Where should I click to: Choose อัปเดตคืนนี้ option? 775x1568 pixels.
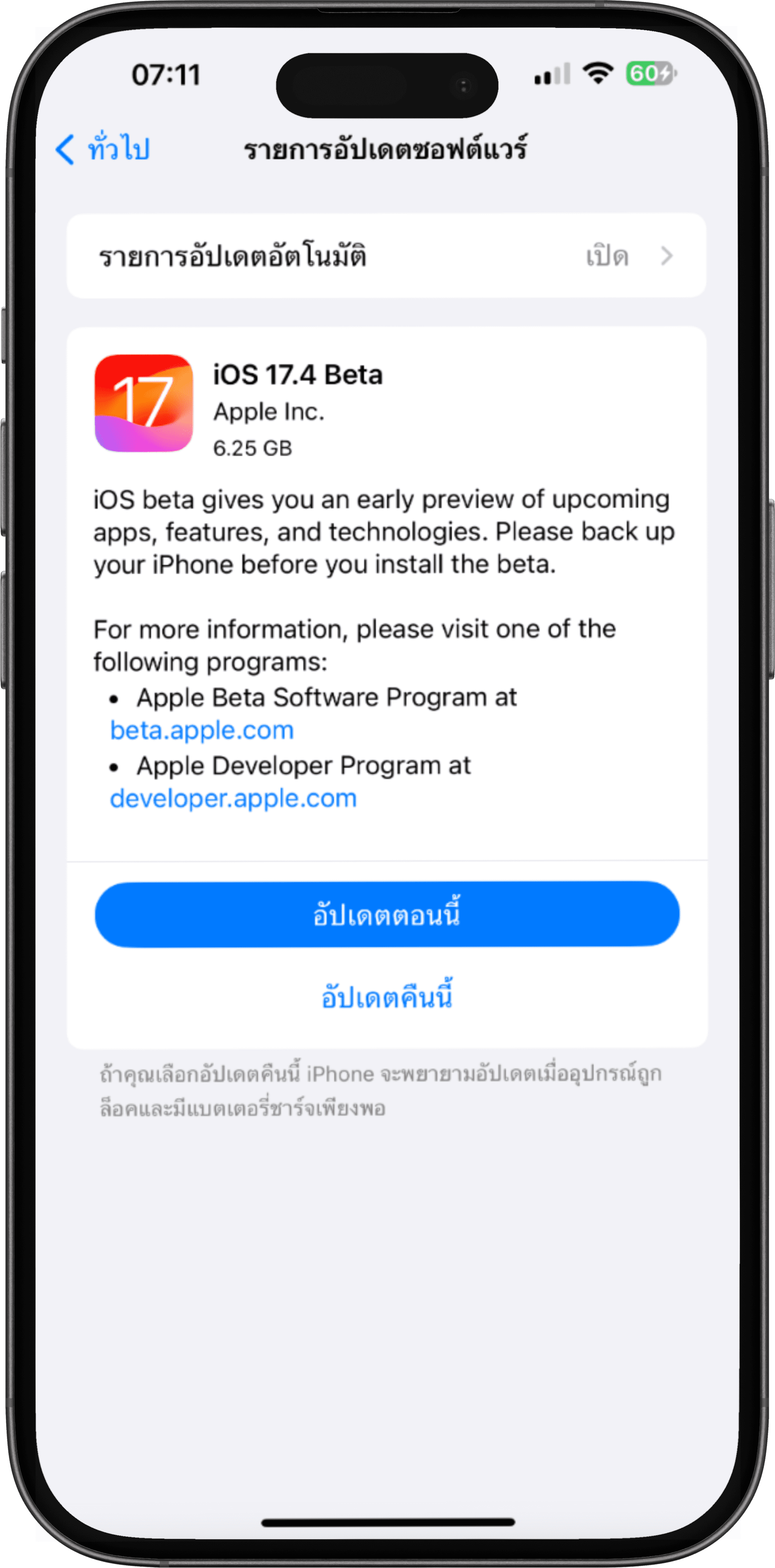[x=387, y=996]
